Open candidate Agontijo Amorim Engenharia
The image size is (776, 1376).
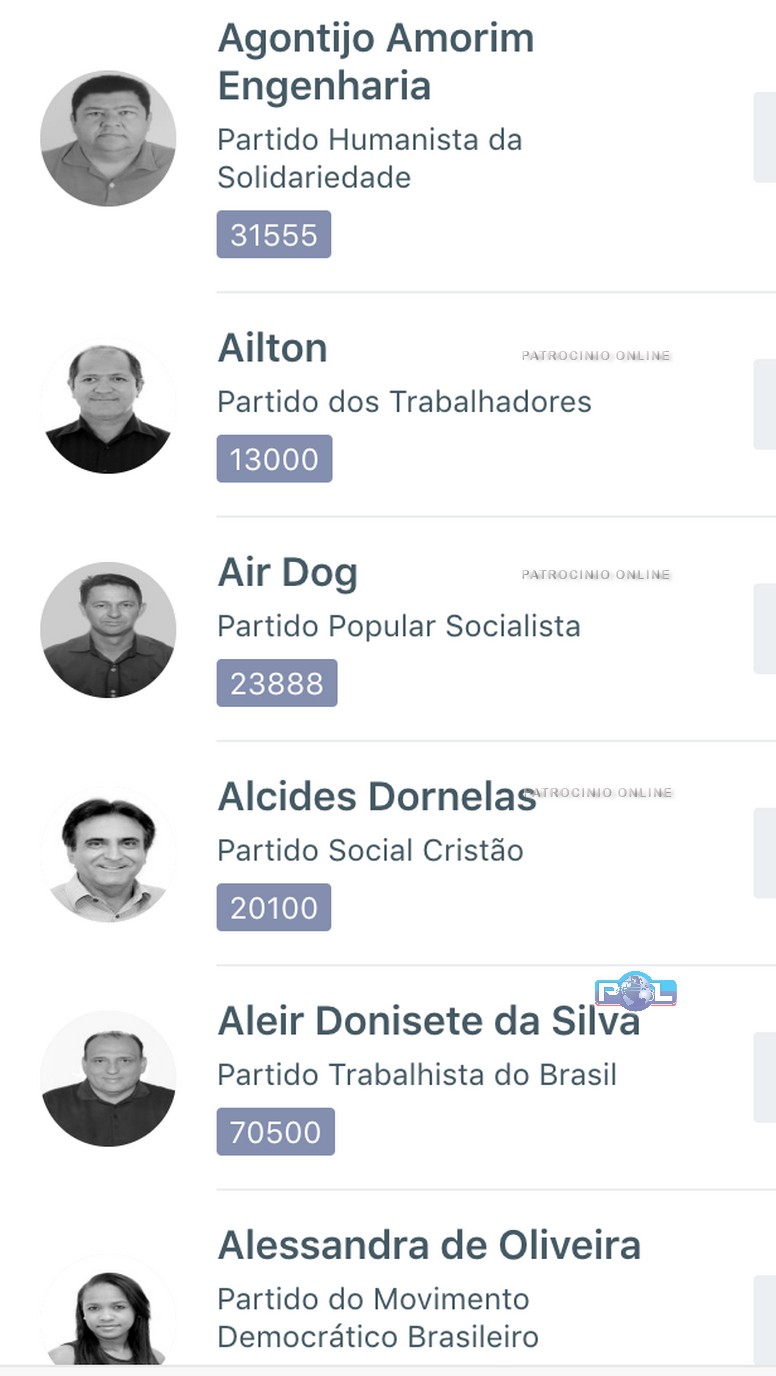[x=375, y=62]
